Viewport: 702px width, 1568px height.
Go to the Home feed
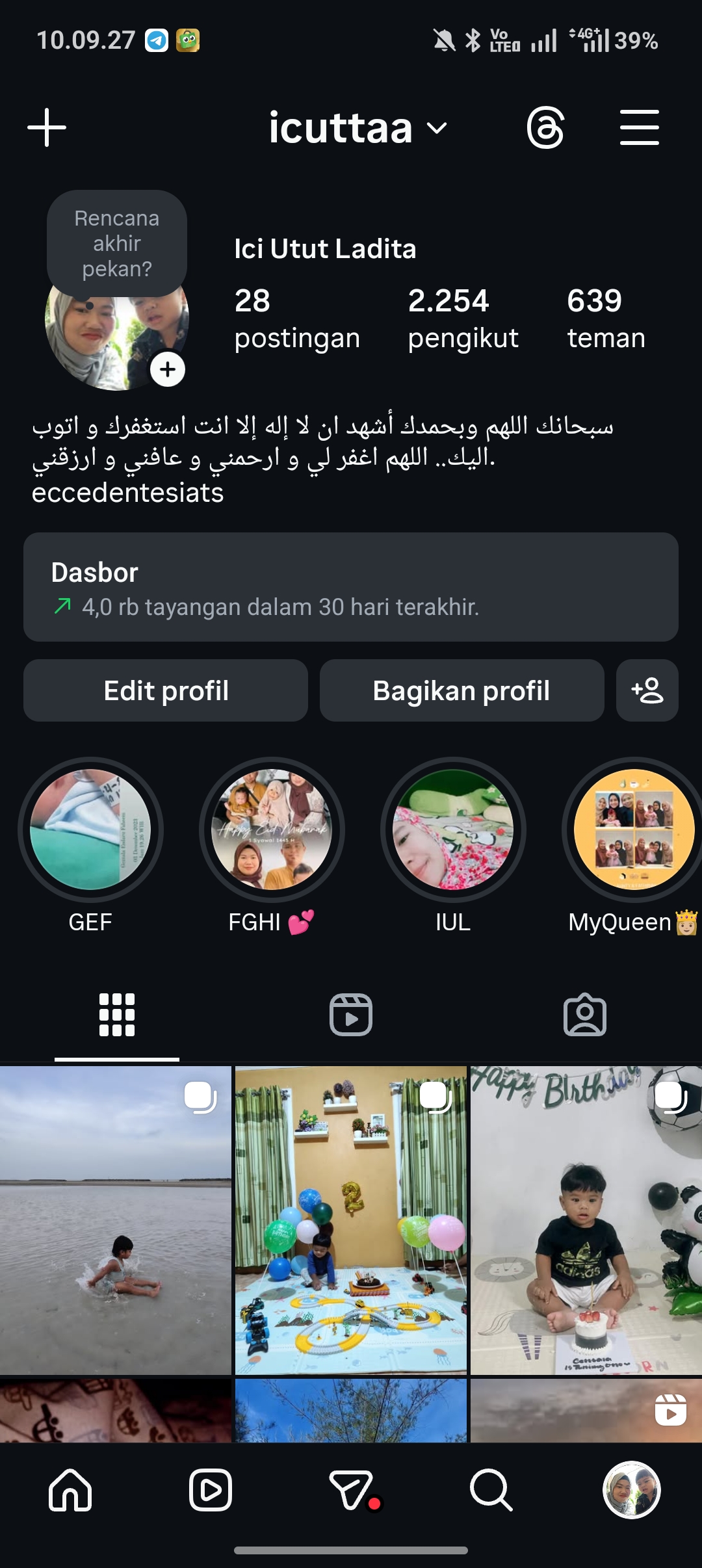(70, 1490)
